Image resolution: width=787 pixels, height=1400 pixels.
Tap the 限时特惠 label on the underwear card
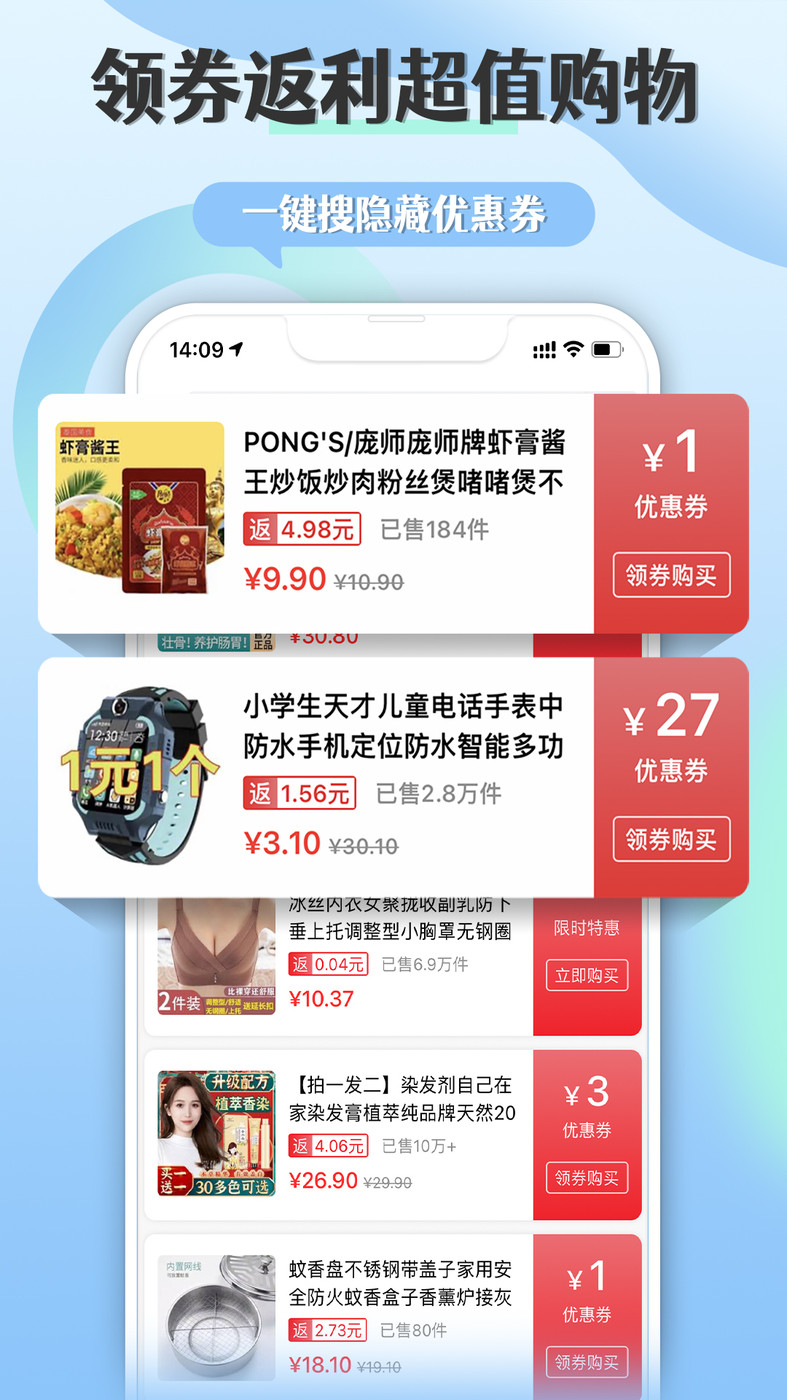[x=586, y=928]
